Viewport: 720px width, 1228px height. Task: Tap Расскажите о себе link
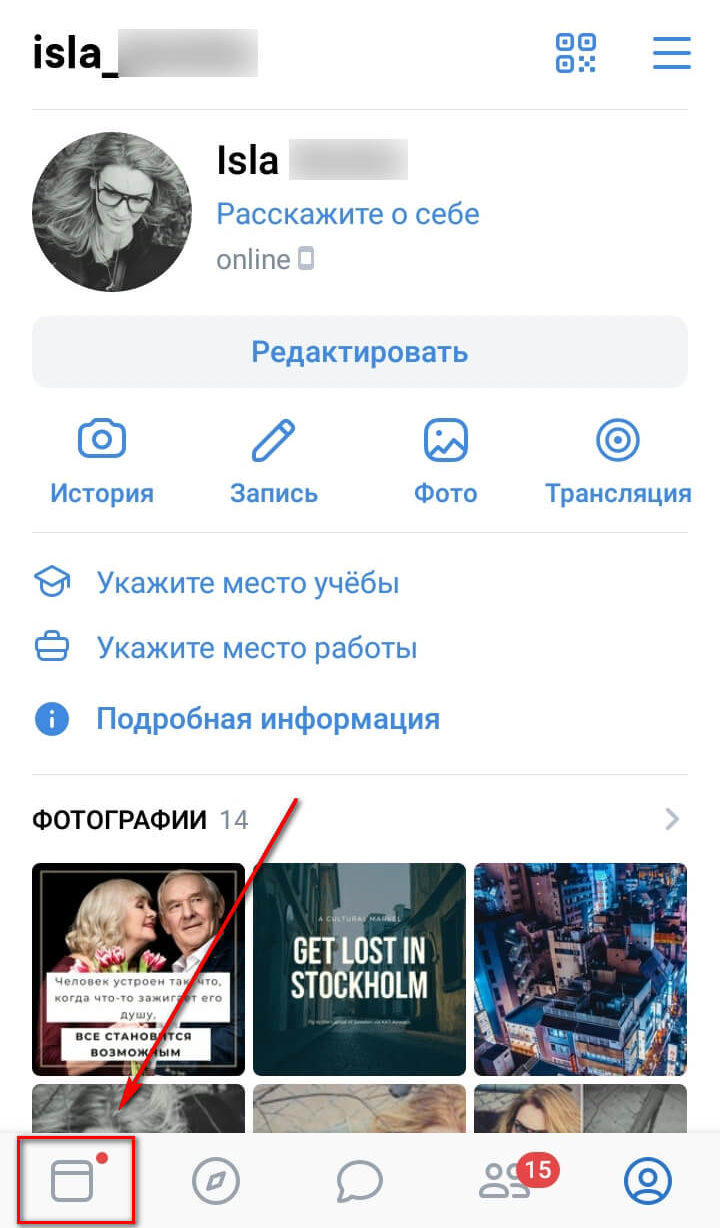click(x=347, y=214)
